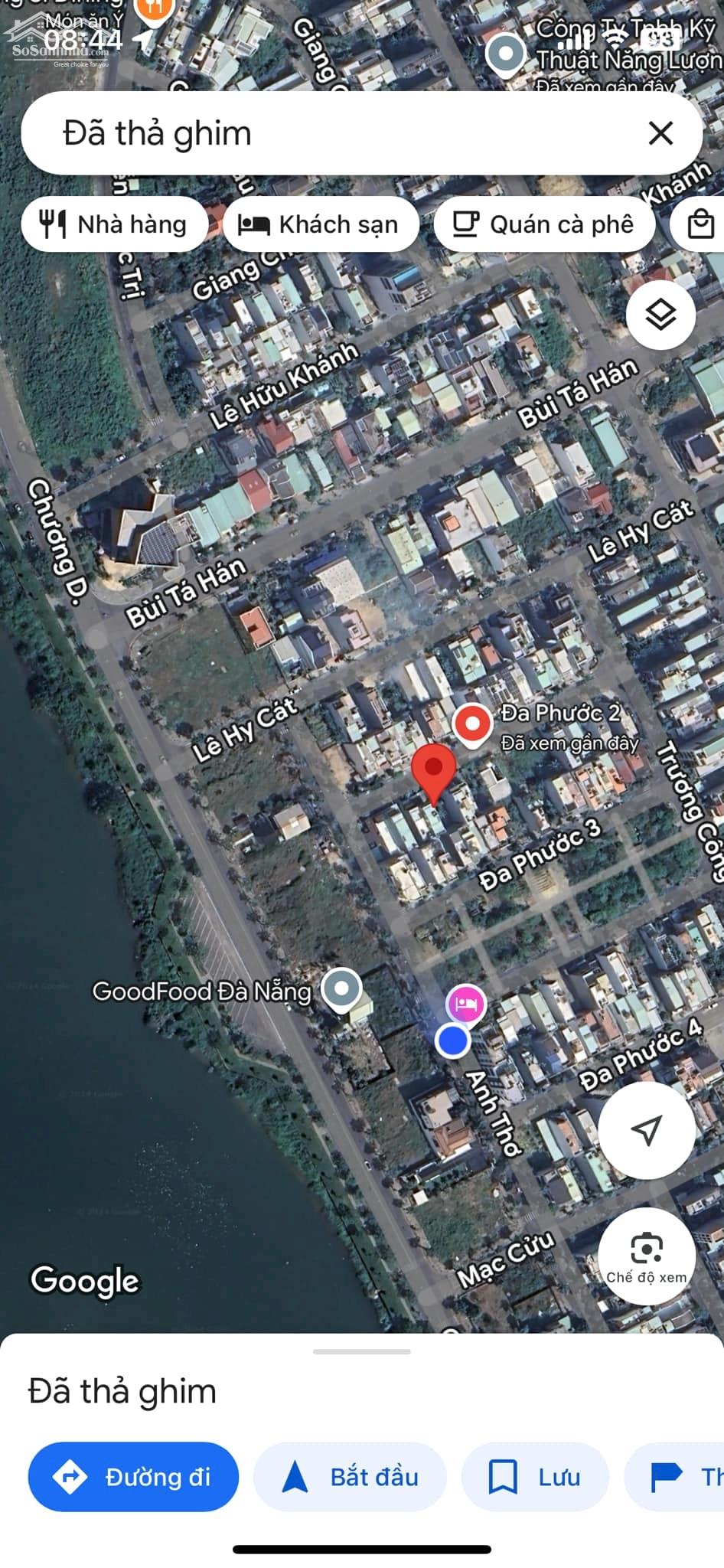Clear the dropped pin with the X
This screenshot has width=724, height=1568.
660,133
